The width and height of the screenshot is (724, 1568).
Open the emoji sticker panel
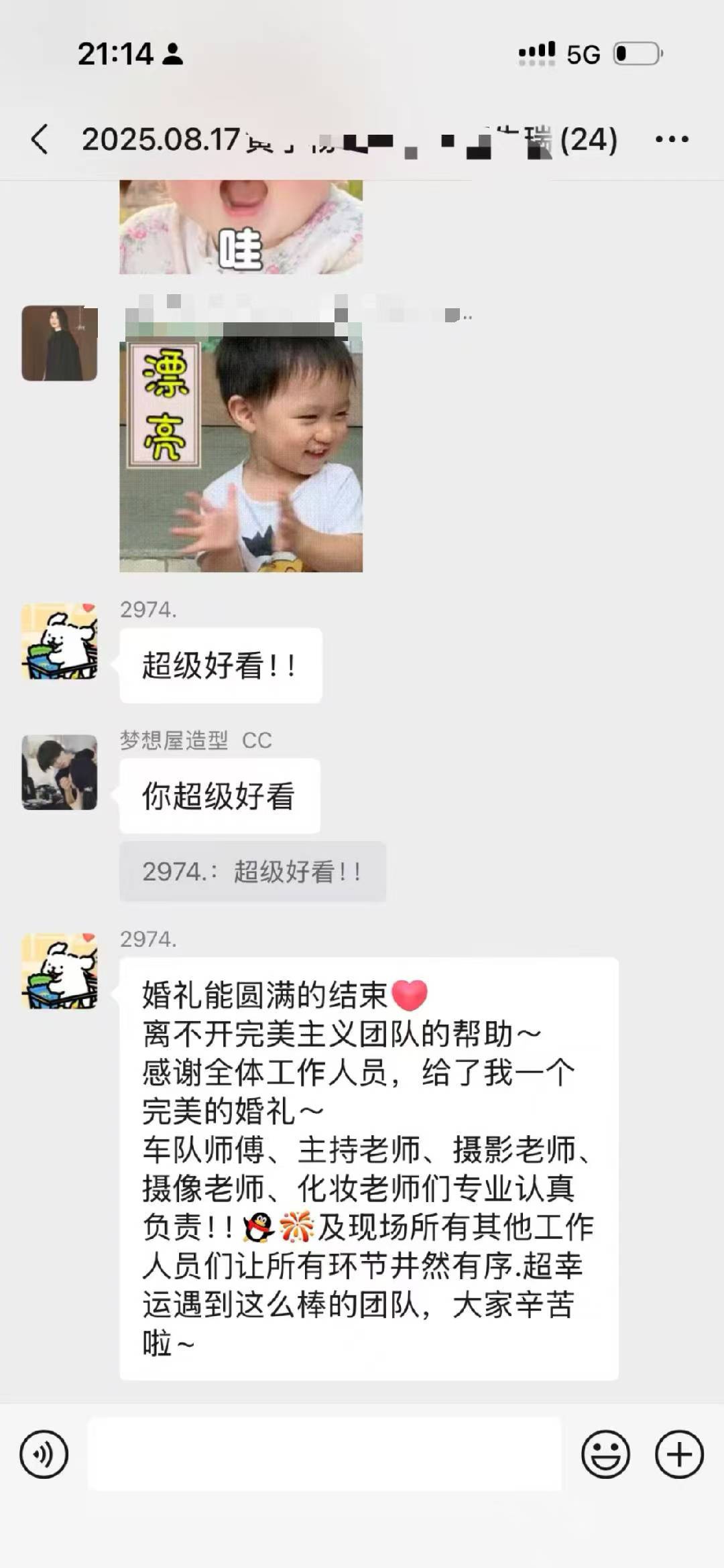[605, 1454]
